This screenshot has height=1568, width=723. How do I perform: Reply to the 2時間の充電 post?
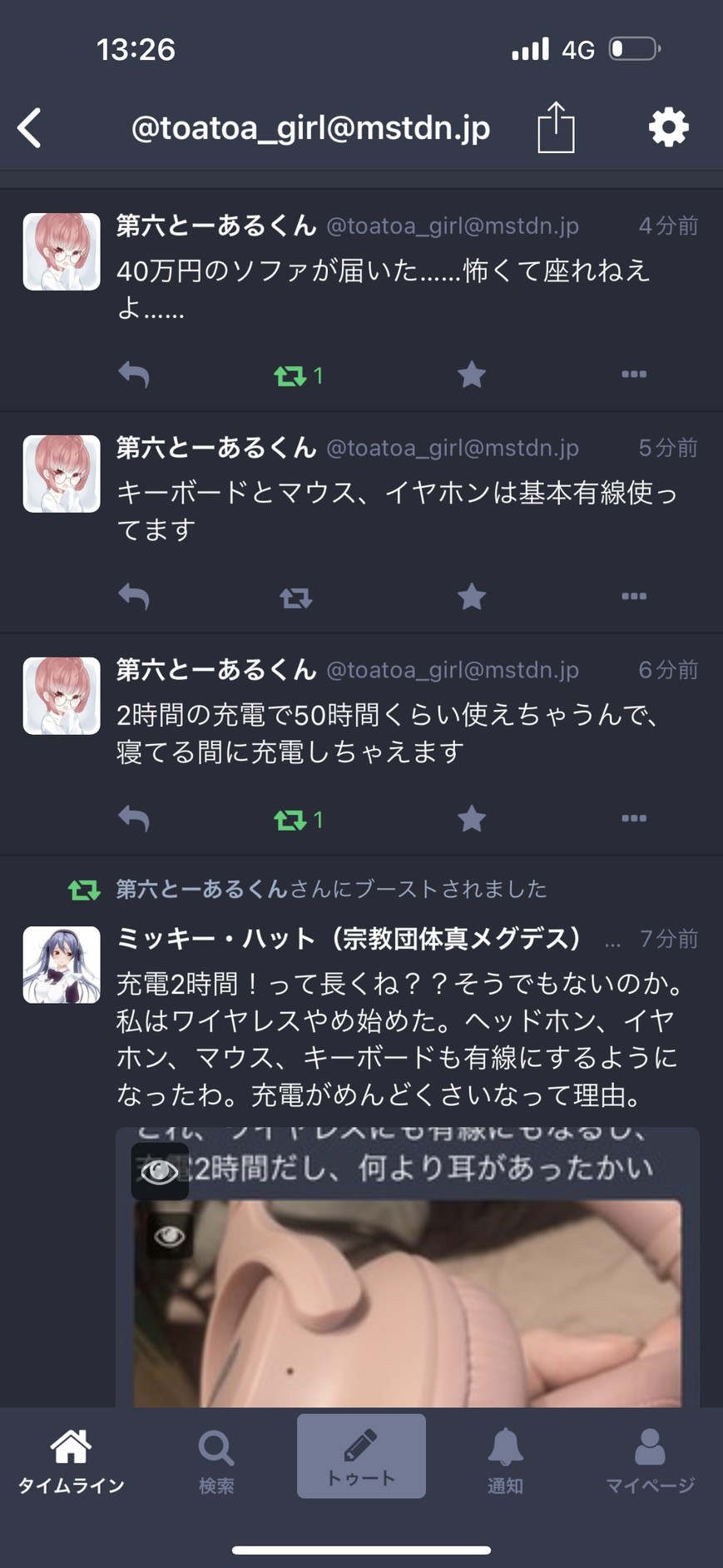point(134,819)
